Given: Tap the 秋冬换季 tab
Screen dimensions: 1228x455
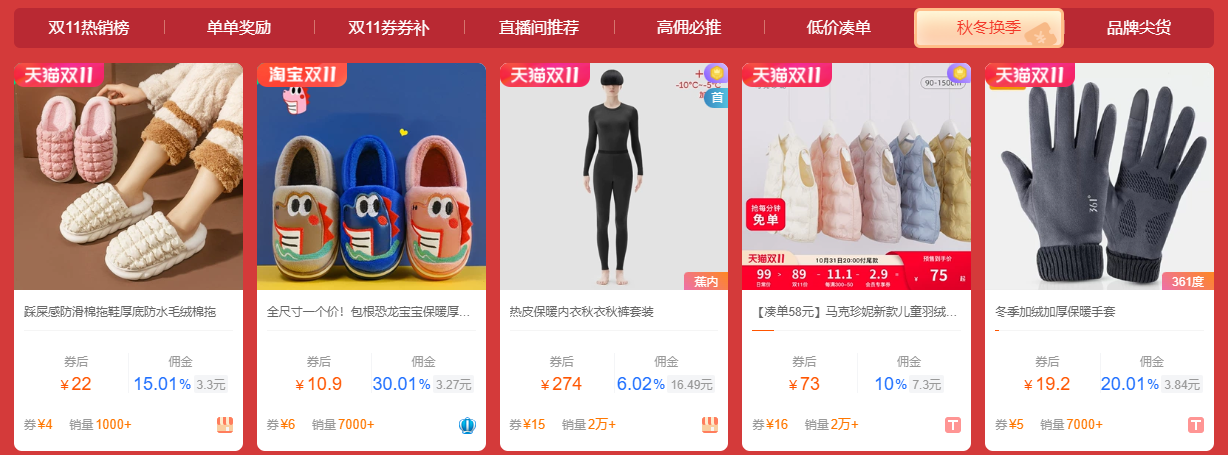Looking at the screenshot, I should coord(988,28).
